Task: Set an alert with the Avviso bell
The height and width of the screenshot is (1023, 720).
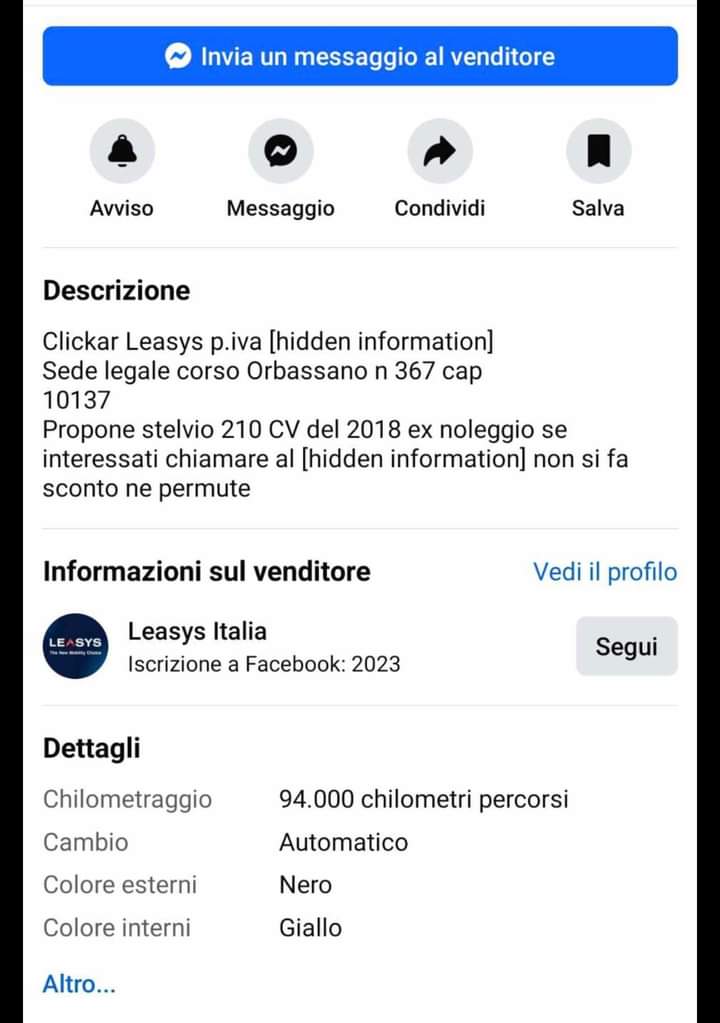Action: 122,151
